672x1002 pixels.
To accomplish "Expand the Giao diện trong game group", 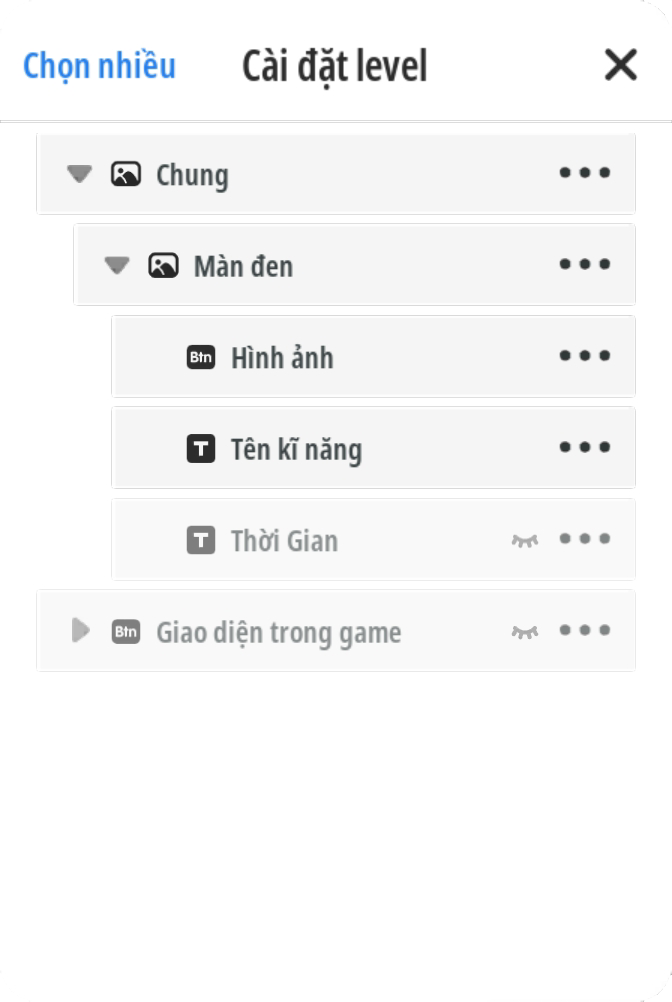I will click(80, 631).
